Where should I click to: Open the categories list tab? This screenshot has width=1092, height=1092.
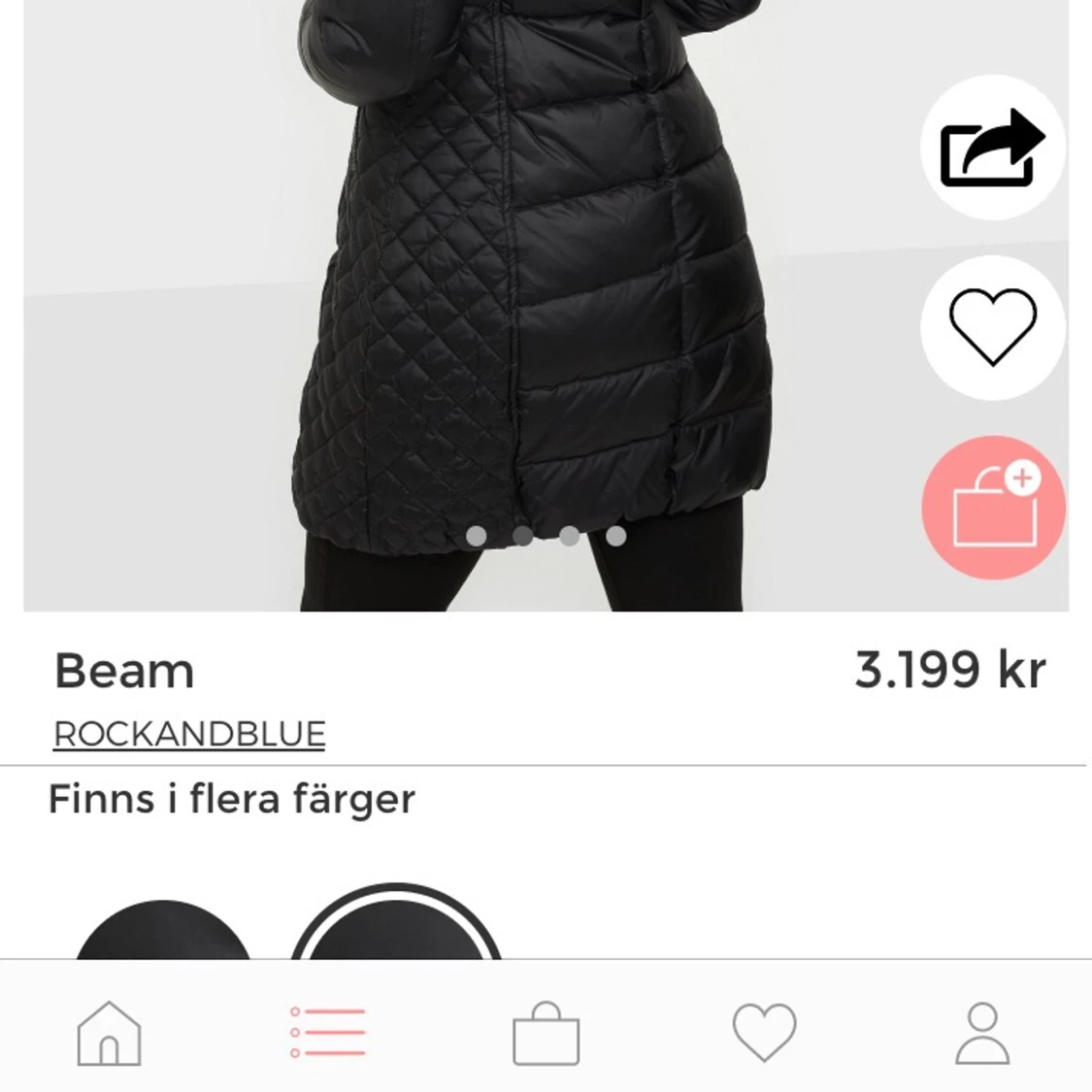pyautogui.click(x=328, y=1033)
